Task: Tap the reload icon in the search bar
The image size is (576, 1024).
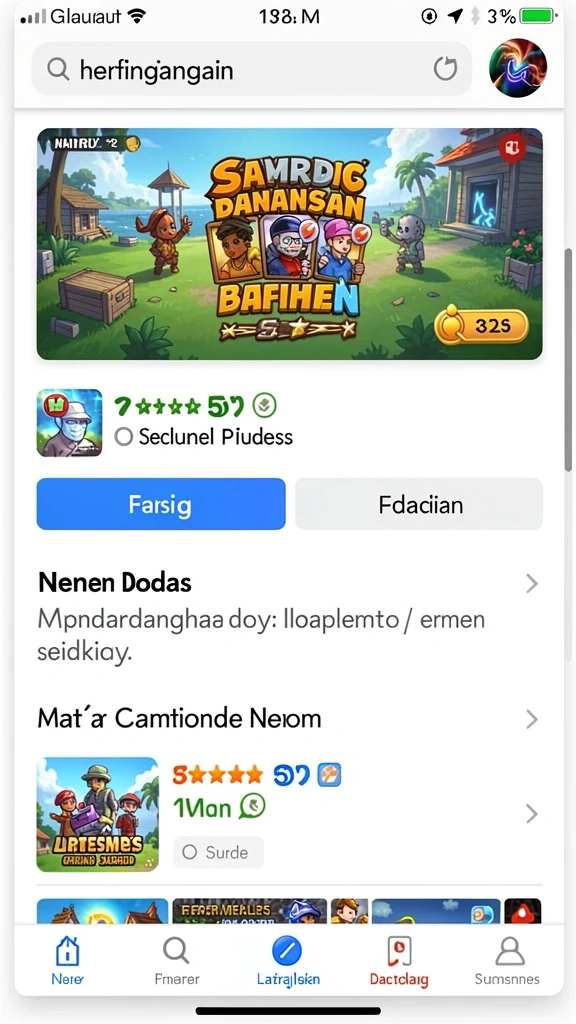Action: (445, 69)
